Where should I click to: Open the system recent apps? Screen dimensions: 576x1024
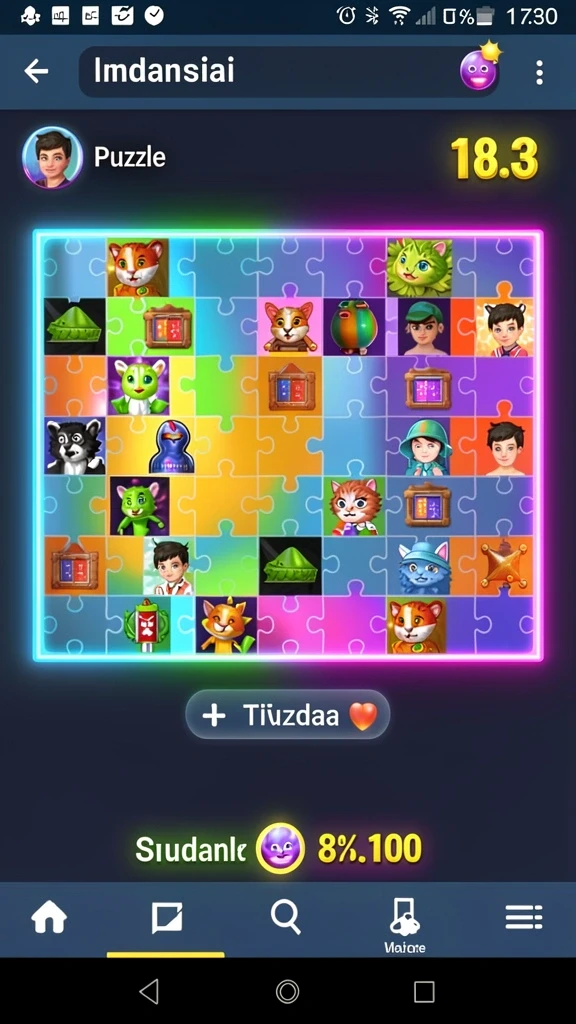pyautogui.click(x=424, y=991)
